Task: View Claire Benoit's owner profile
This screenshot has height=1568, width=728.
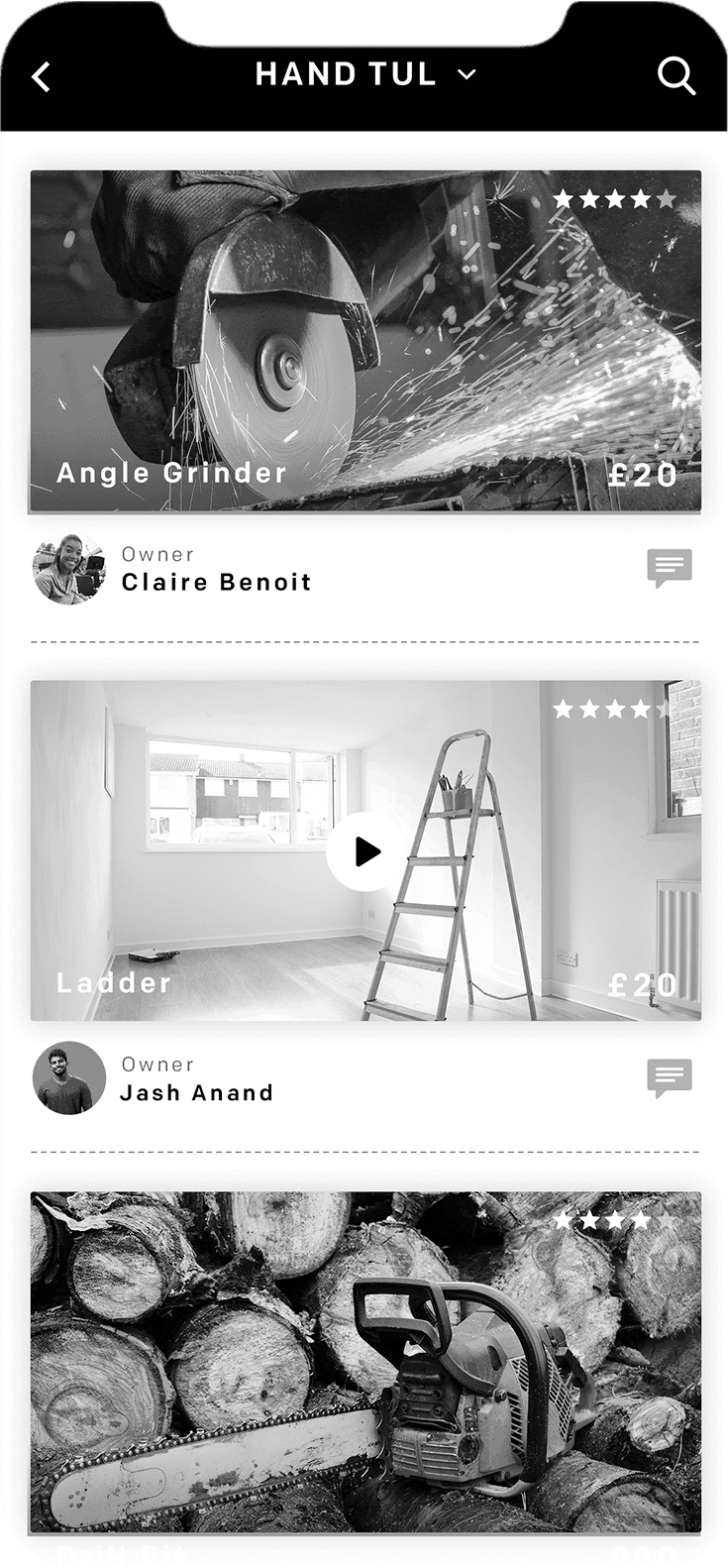Action: (x=69, y=569)
